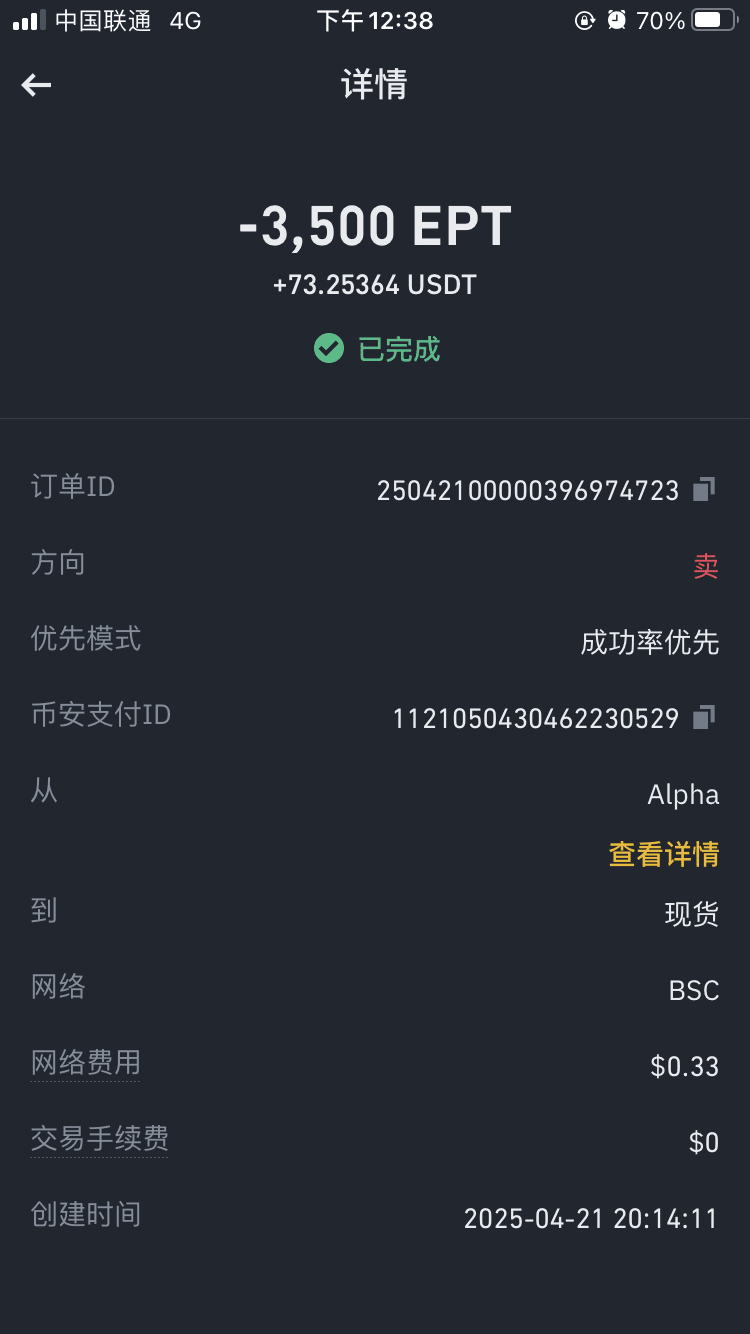The width and height of the screenshot is (750, 1334).
Task: Tap the 网络费用 label for explanation
Action: tap(86, 1063)
